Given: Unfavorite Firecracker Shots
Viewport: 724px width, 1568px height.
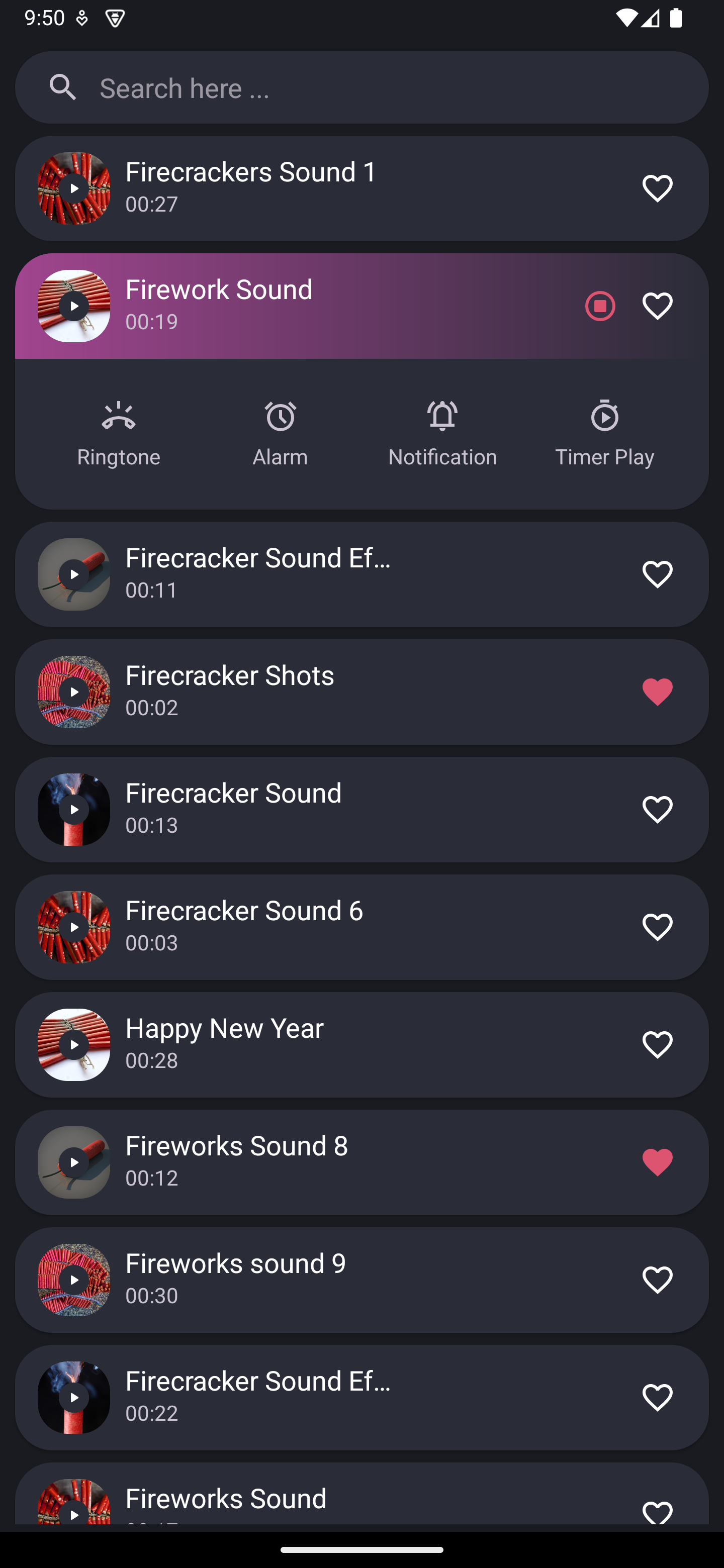Looking at the screenshot, I should click(657, 692).
